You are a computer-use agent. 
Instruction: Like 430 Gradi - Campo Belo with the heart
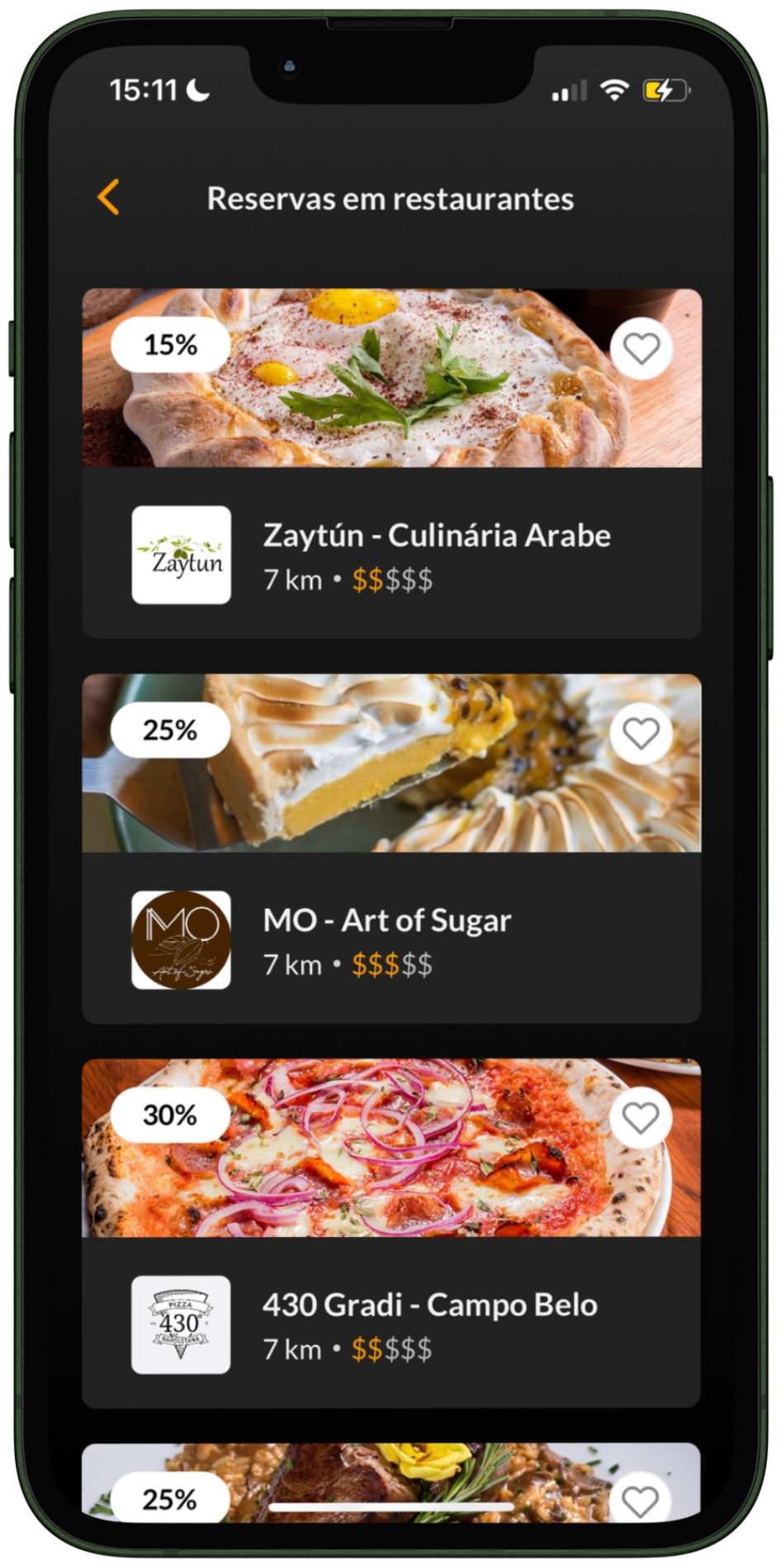tap(641, 1118)
